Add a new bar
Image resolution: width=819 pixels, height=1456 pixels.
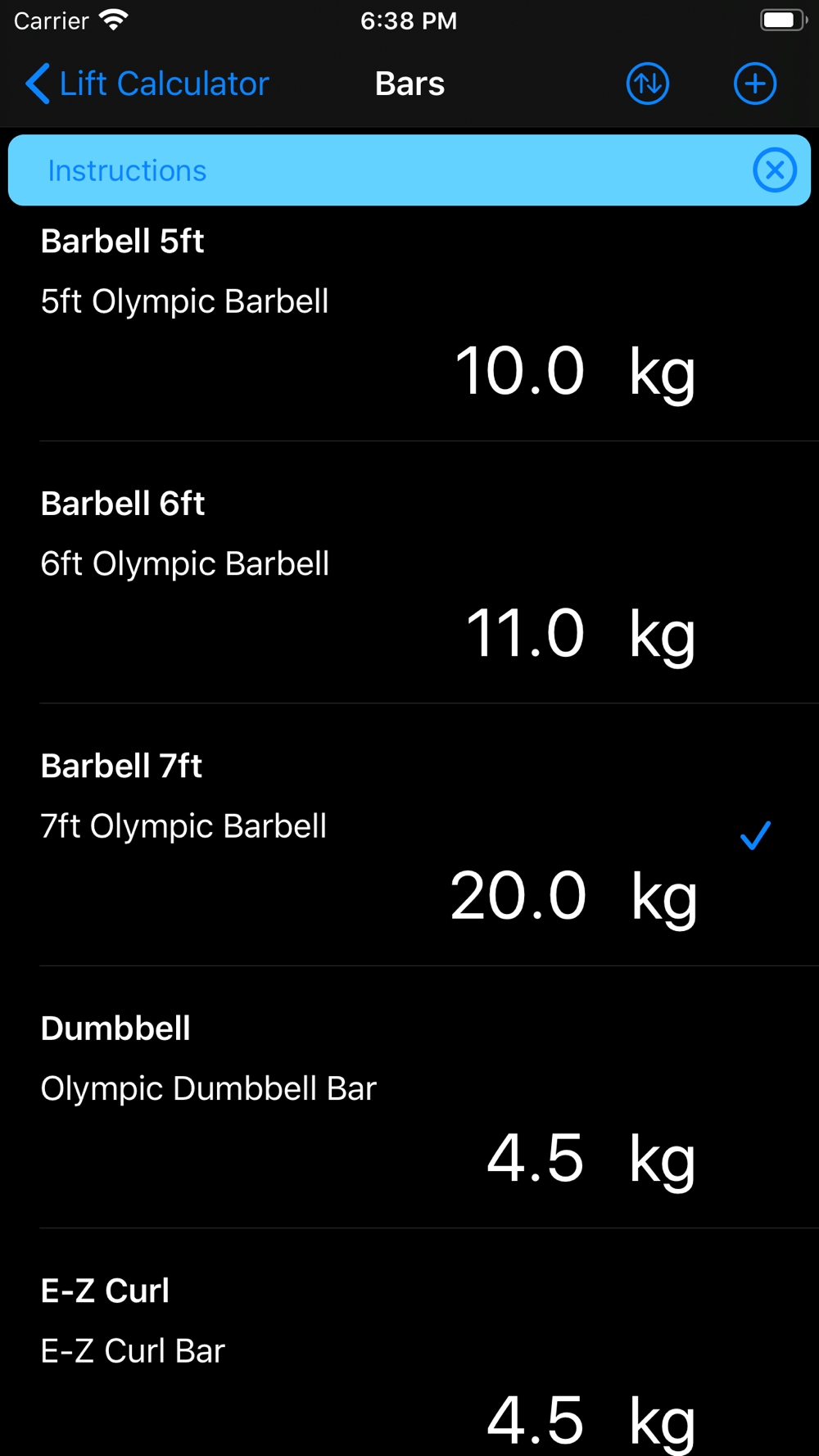(x=754, y=84)
